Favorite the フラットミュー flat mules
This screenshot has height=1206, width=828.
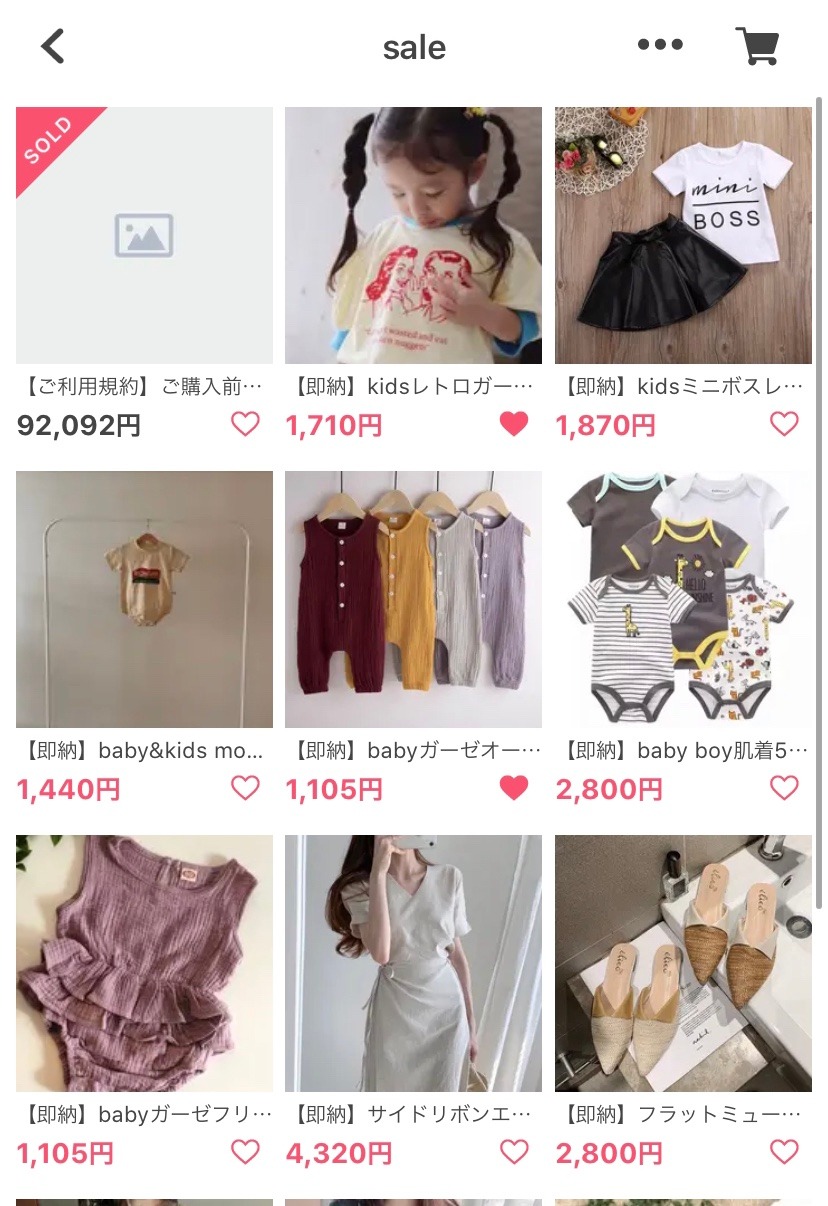click(784, 1153)
